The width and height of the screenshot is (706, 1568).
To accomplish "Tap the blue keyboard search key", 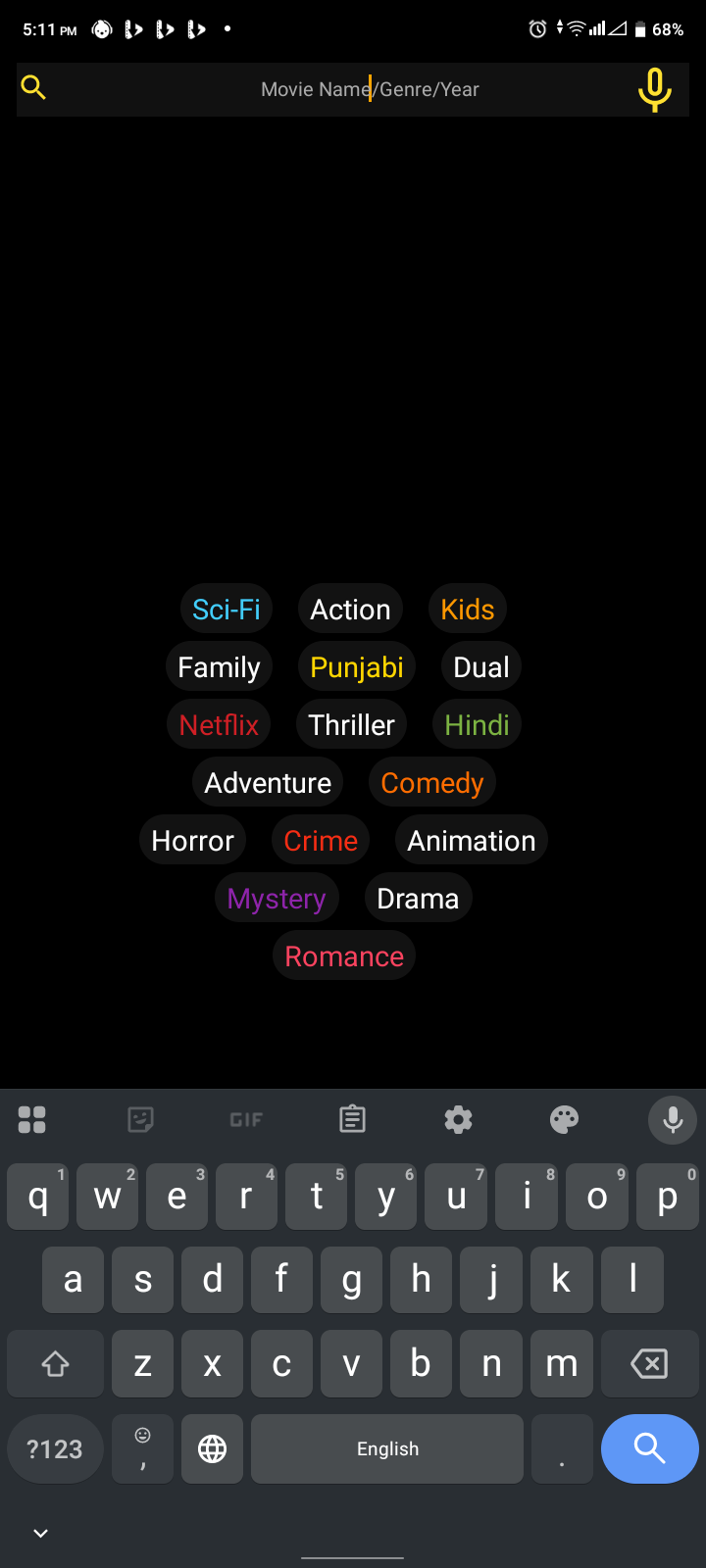I will click(x=649, y=1448).
